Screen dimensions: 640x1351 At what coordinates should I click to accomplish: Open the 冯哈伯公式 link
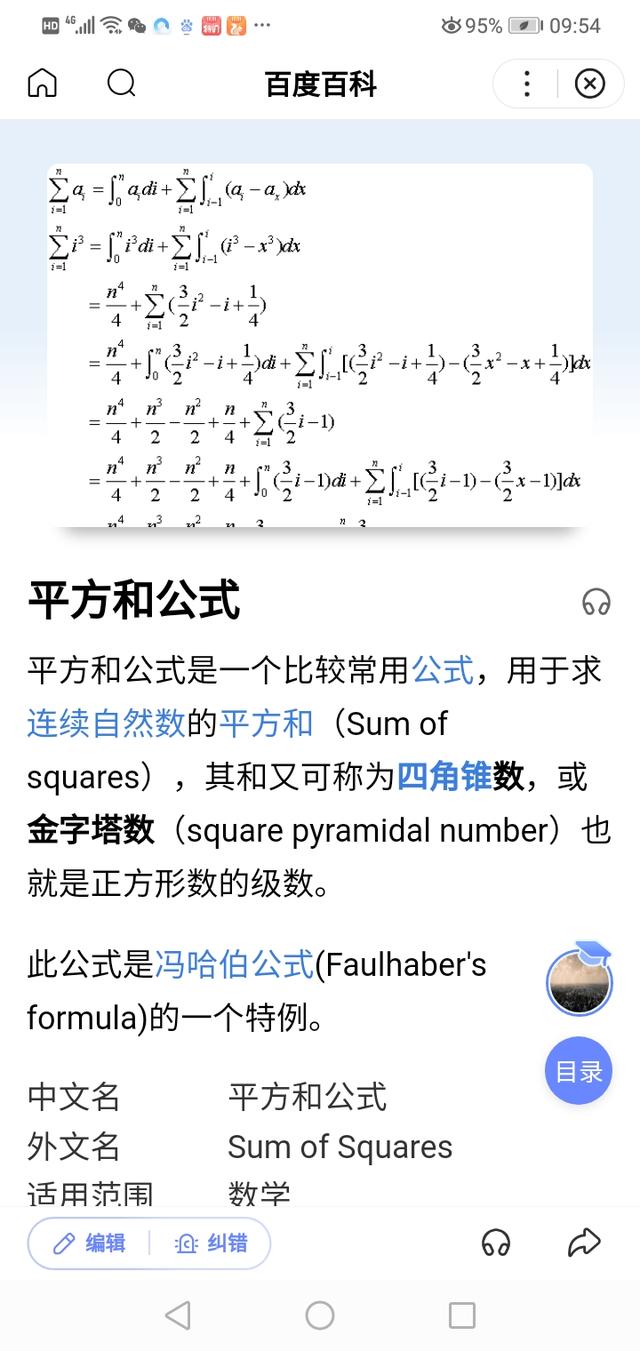click(234, 965)
